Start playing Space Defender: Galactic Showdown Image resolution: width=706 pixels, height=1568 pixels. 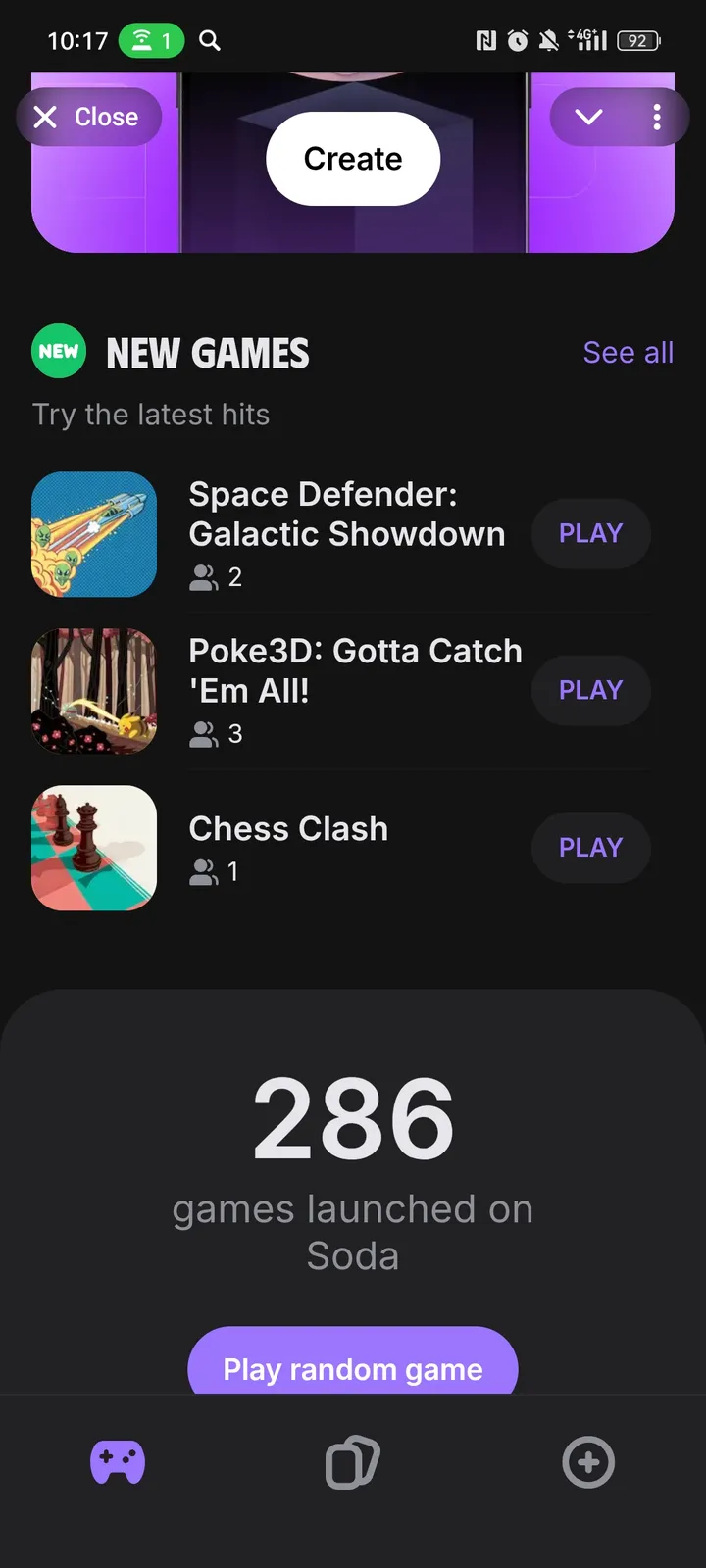point(590,533)
